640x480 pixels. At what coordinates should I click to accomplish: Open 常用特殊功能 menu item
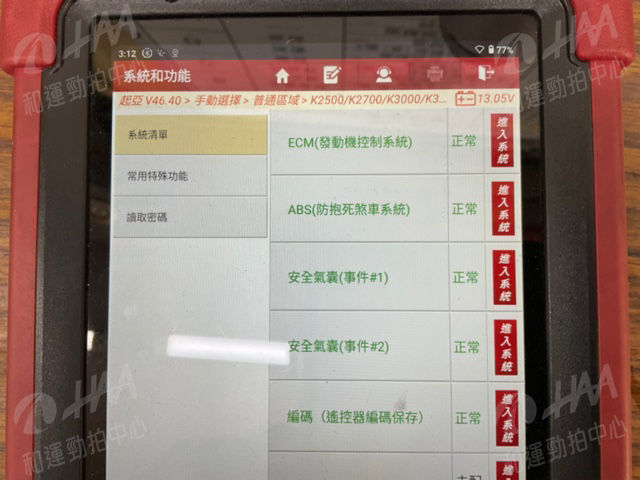[189, 176]
